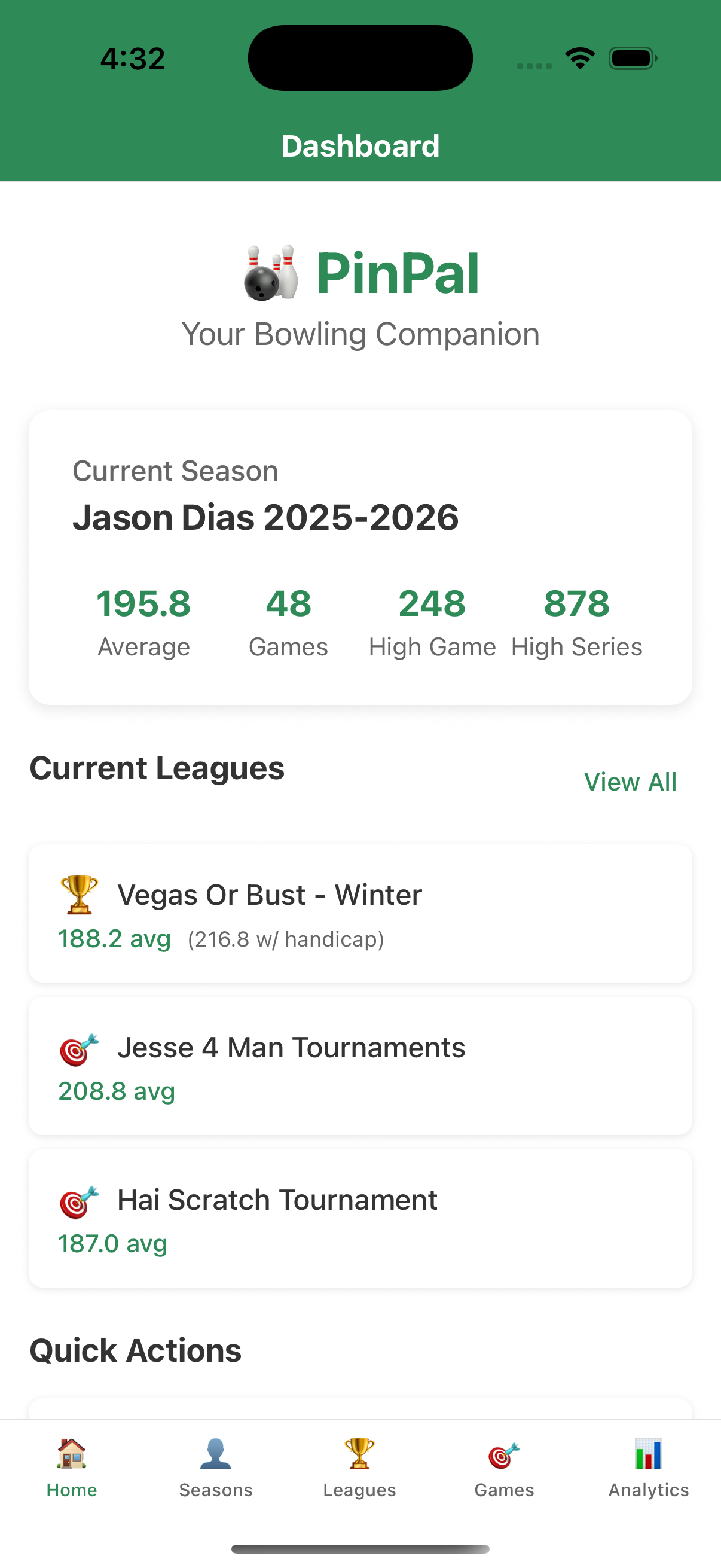Switch to the Seasons tab

coord(215,1468)
